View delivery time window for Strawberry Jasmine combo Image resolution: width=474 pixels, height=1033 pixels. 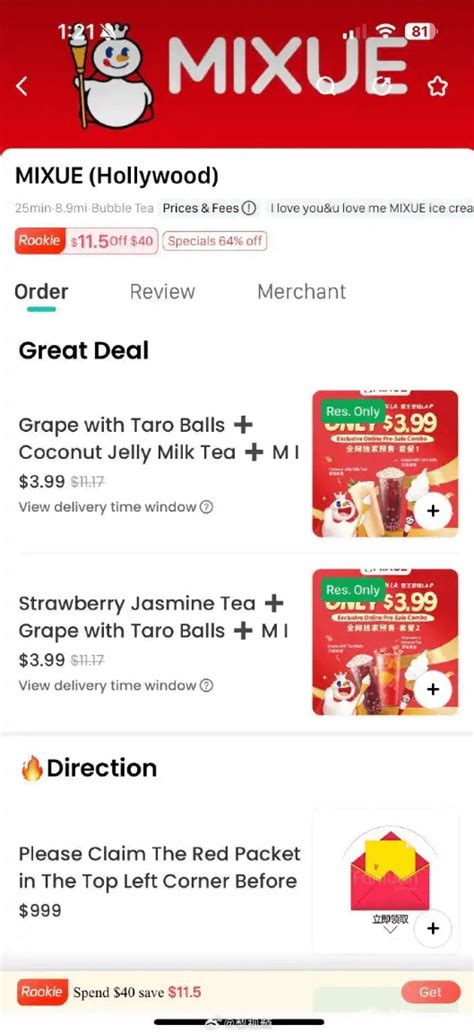pyautogui.click(x=115, y=686)
